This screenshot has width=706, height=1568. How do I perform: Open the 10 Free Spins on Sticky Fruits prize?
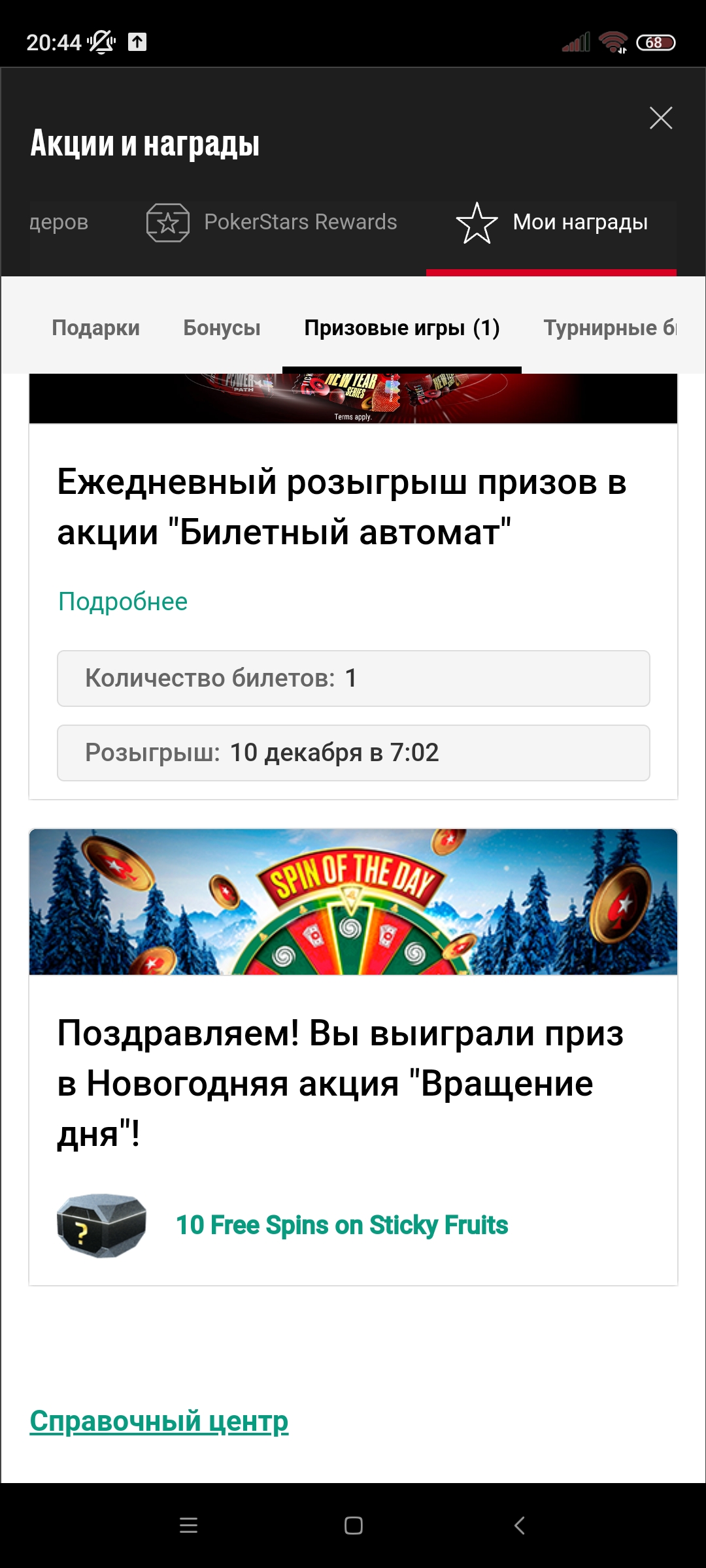342,1225
